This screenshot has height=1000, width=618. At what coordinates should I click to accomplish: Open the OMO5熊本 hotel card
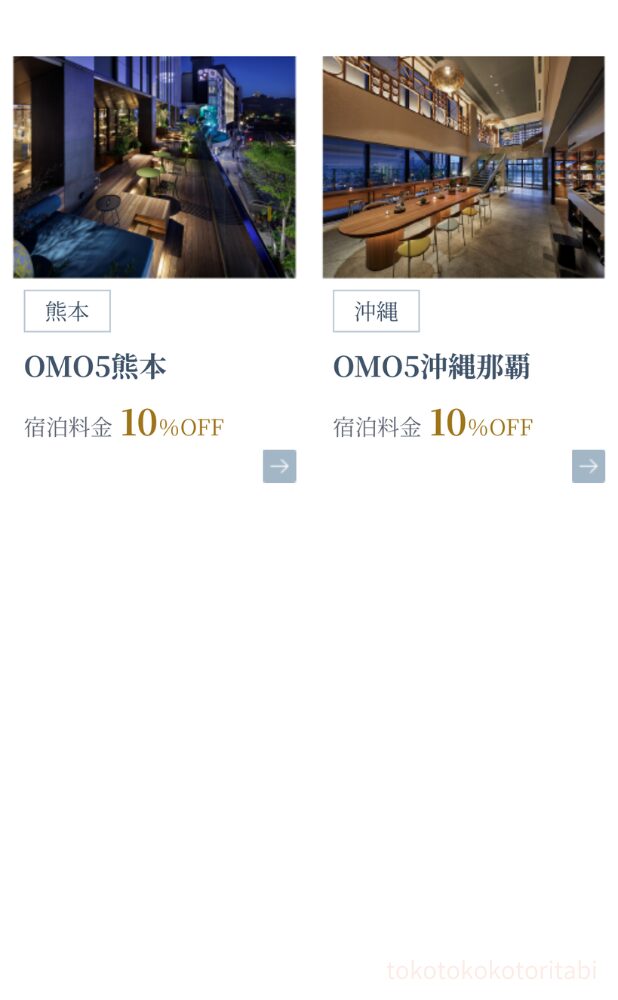154,167
